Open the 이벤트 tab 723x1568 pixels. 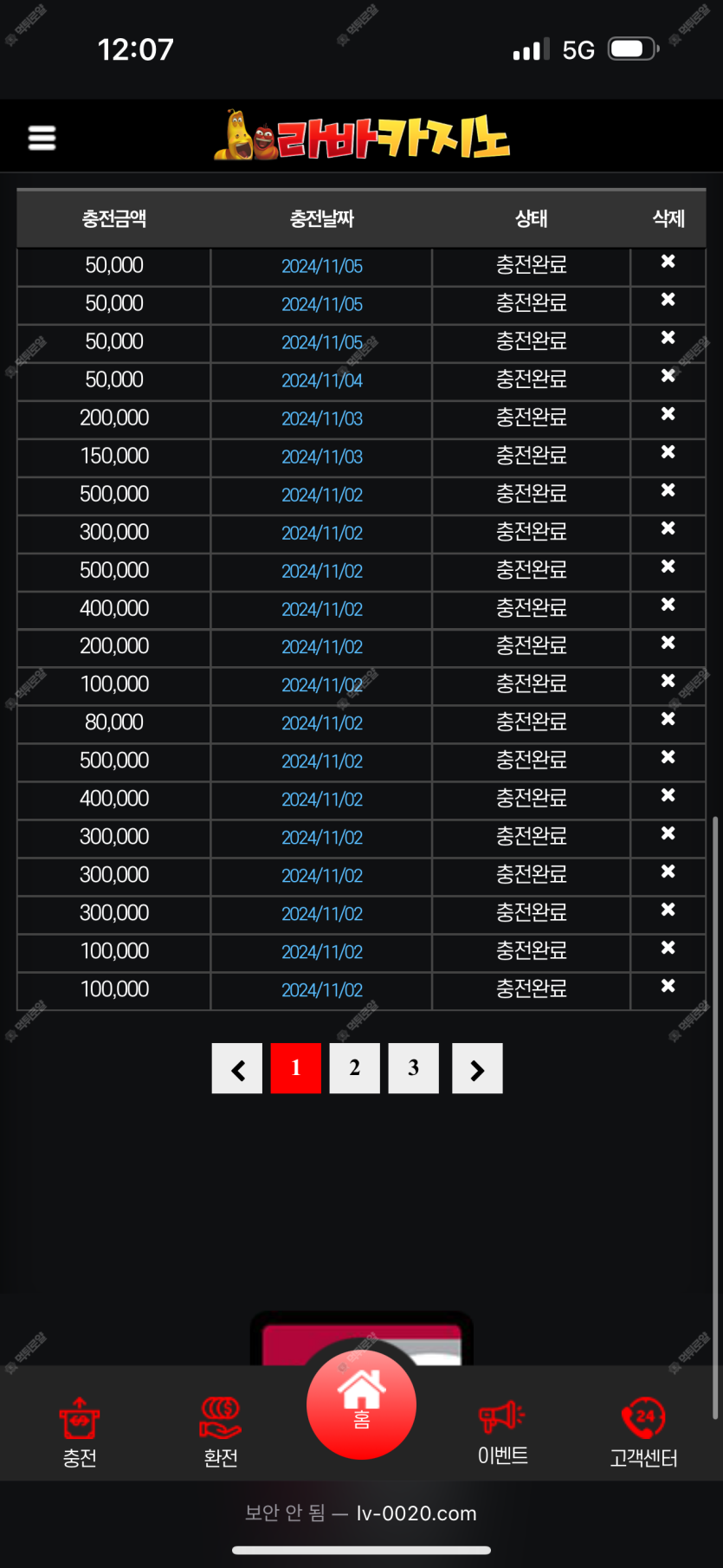pyautogui.click(x=503, y=1432)
